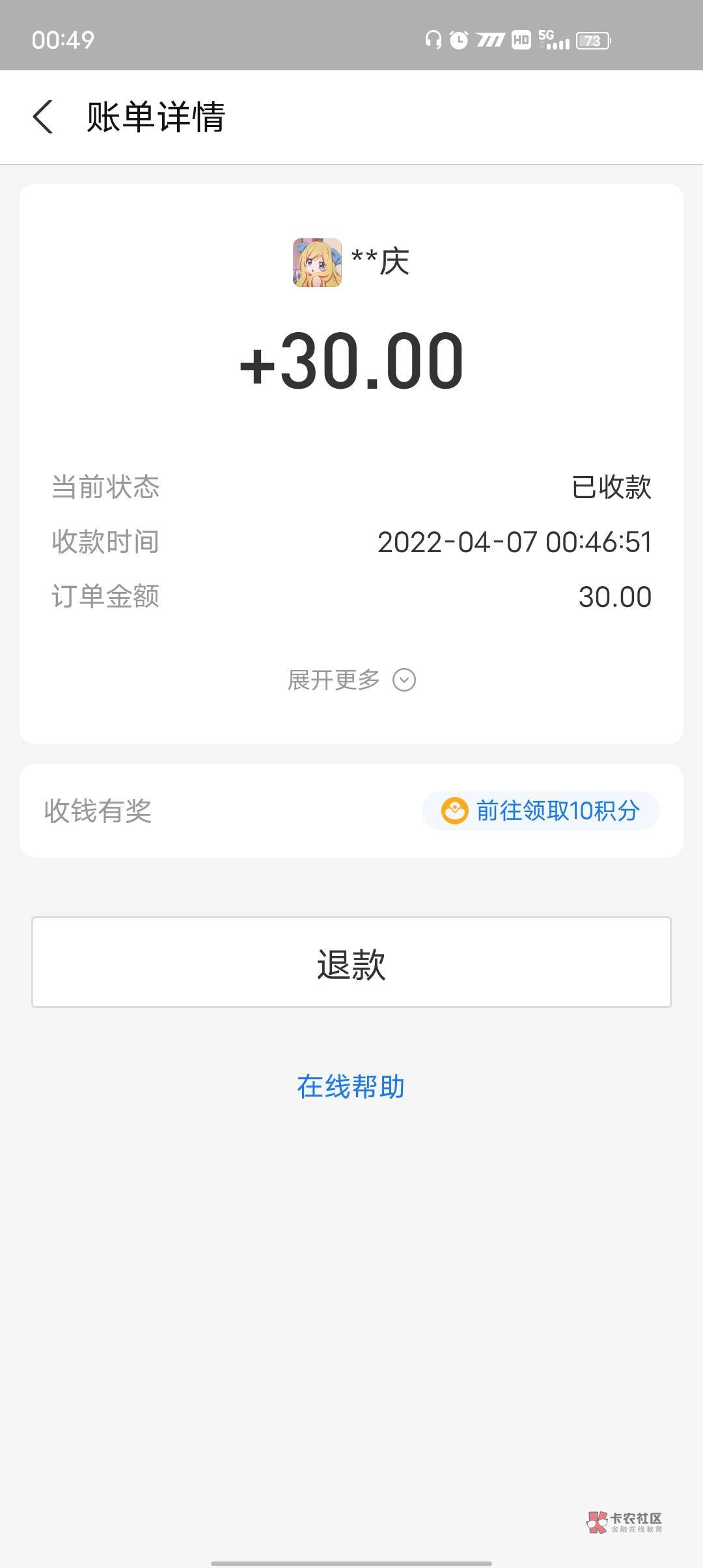Claim the 前往领取10积分 reward

541,811
